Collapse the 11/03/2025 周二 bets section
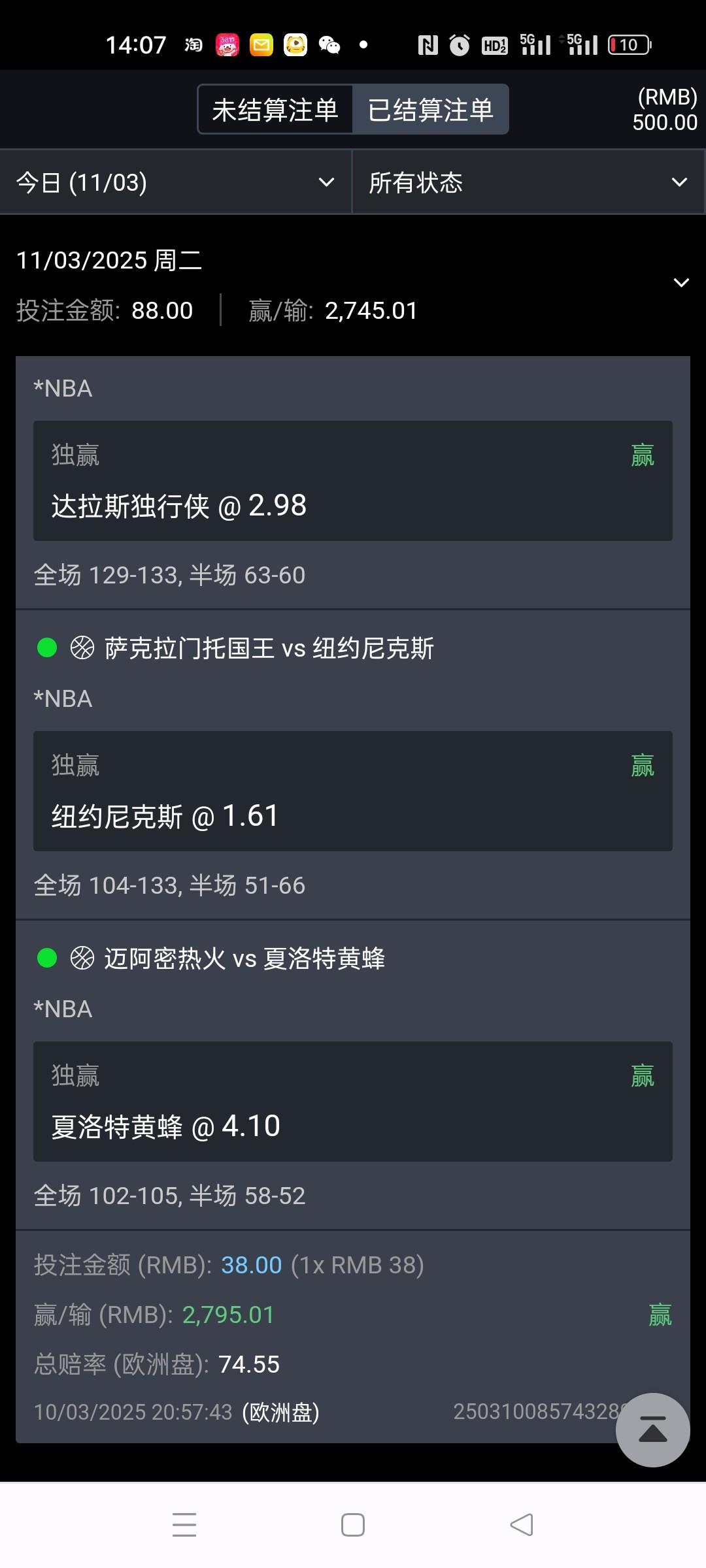Screen dimensions: 706x1568 click(681, 283)
